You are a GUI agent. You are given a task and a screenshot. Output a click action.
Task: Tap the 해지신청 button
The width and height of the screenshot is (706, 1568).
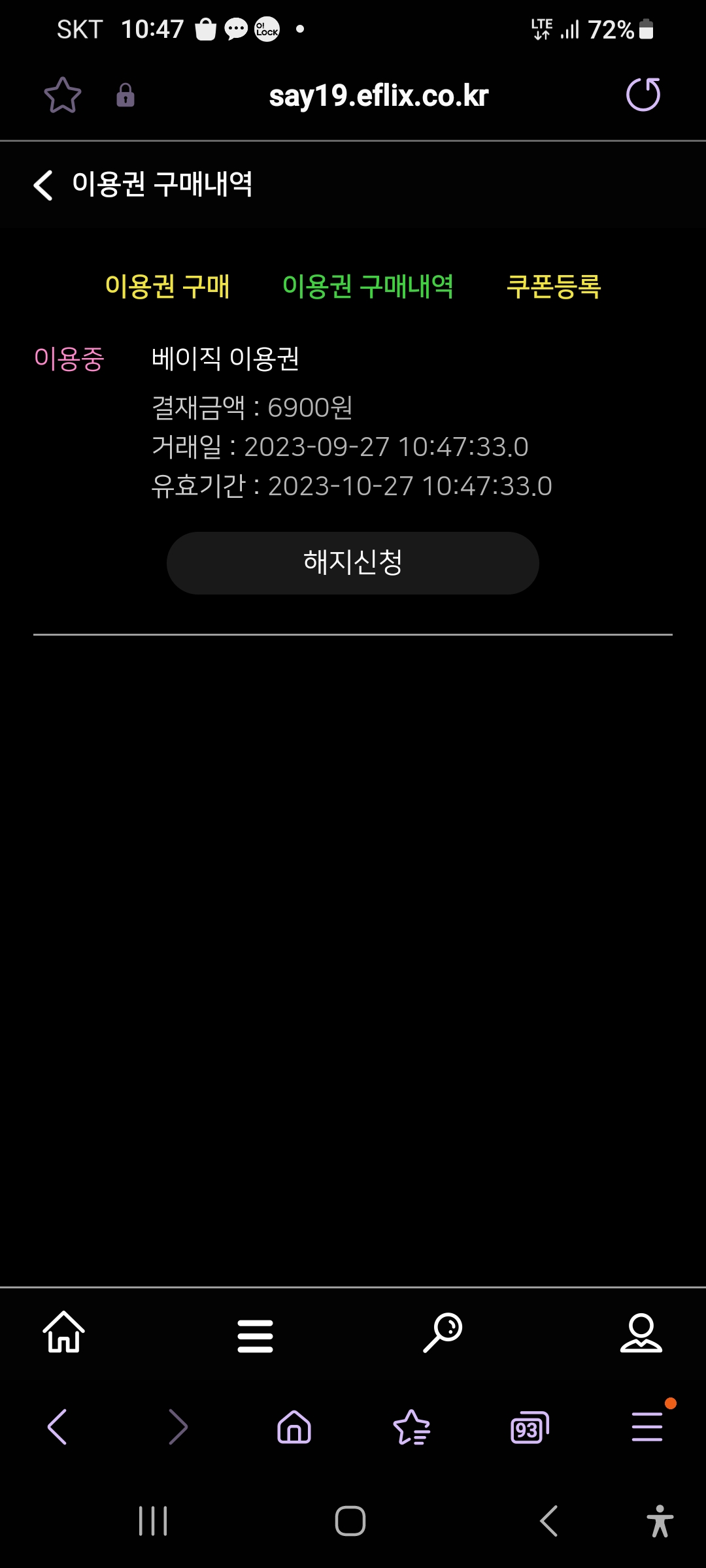click(x=353, y=563)
